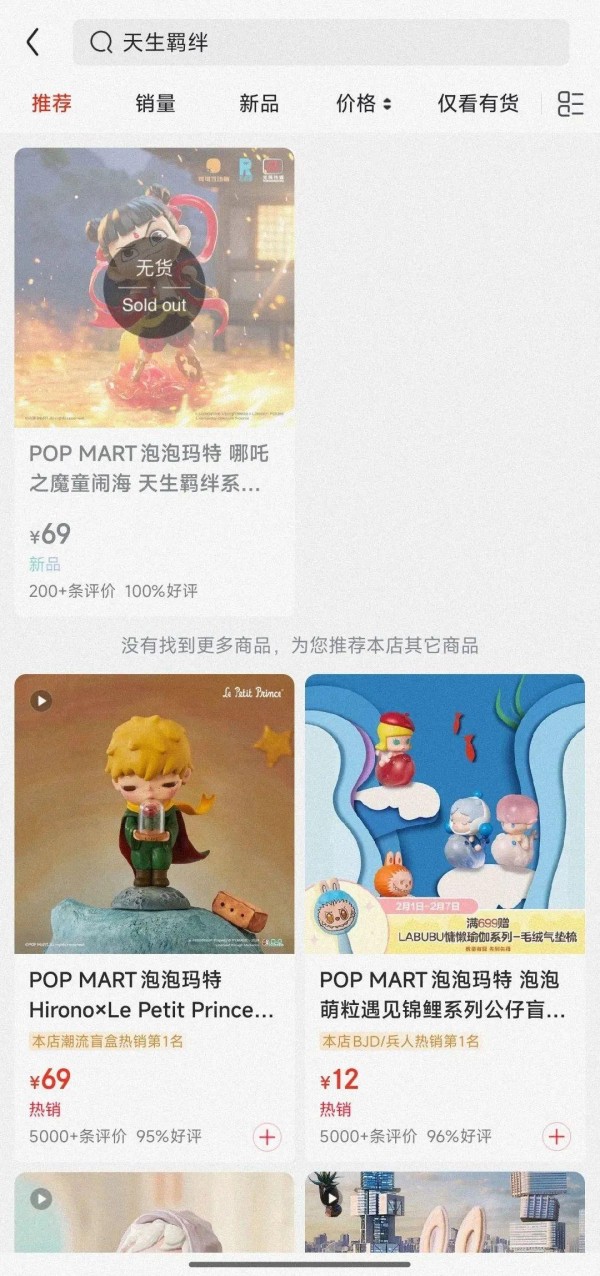Add Hirono×Le Petit Prince to cart
The image size is (600, 1276).
[266, 1137]
